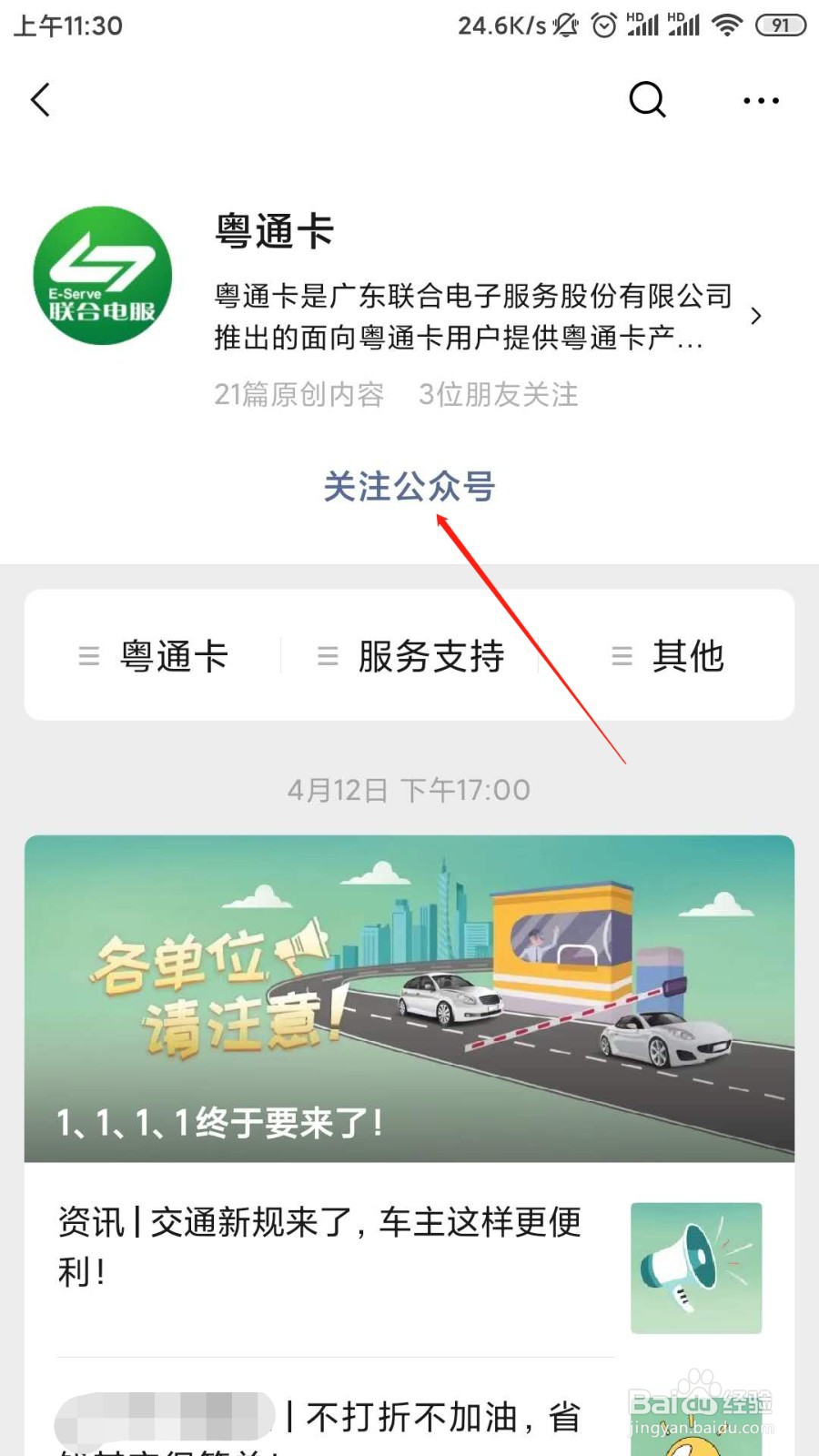This screenshot has height=1456, width=819.
Task: Open the 资讯|交通新规来了 article
Action: point(318,1247)
